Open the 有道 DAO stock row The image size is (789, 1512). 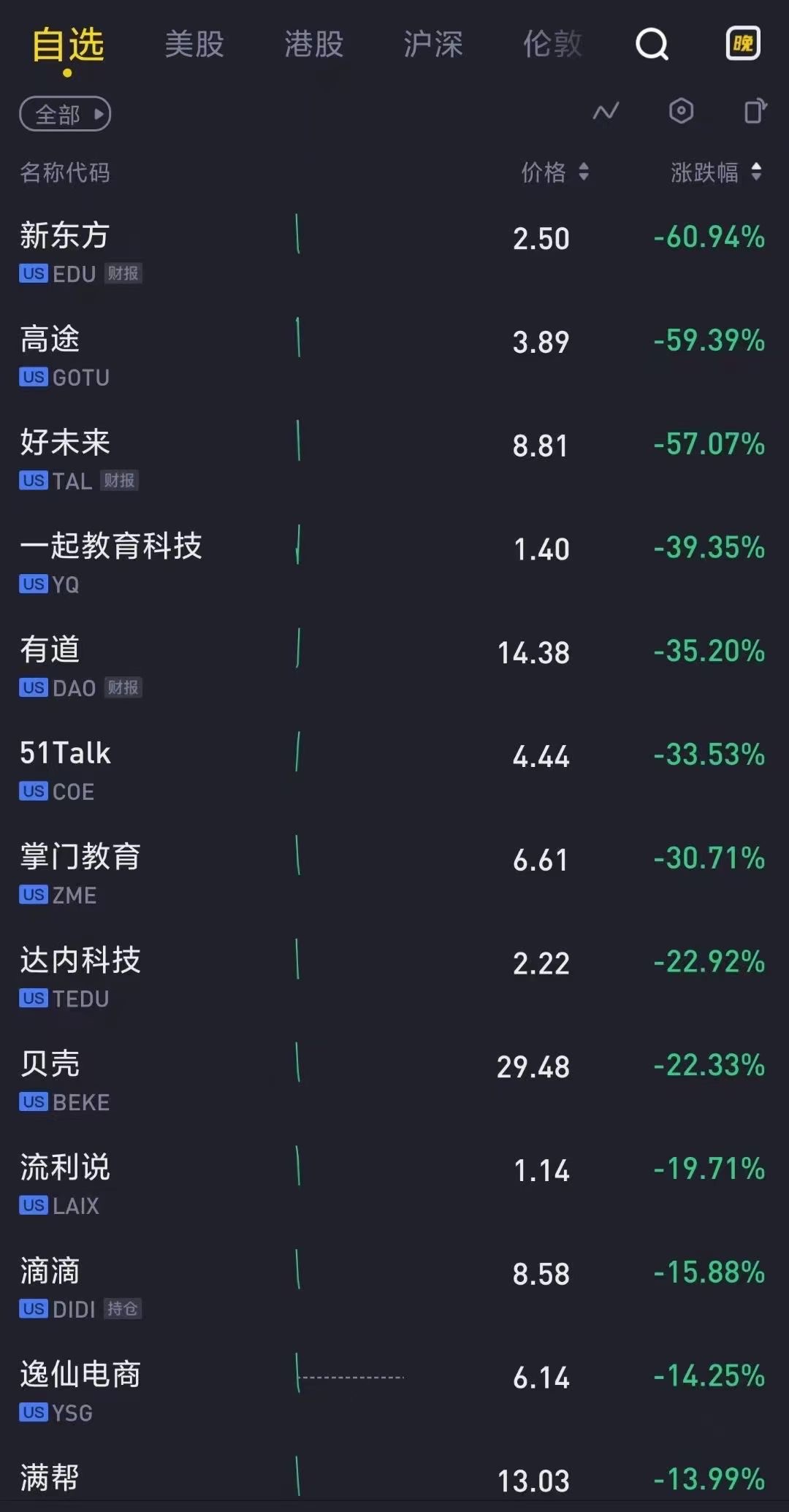click(394, 668)
